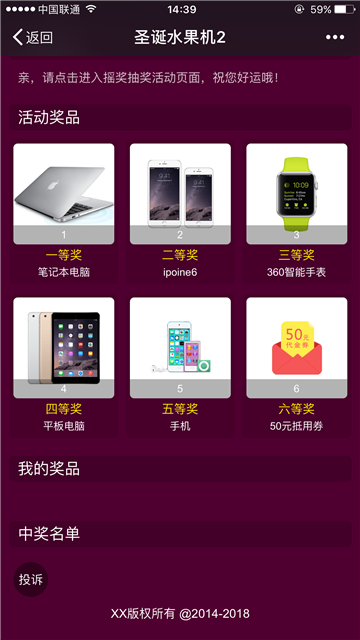Image resolution: width=360 pixels, height=640 pixels.
Task: Open the three-dot overflow menu
Action: pyautogui.click(x=335, y=38)
